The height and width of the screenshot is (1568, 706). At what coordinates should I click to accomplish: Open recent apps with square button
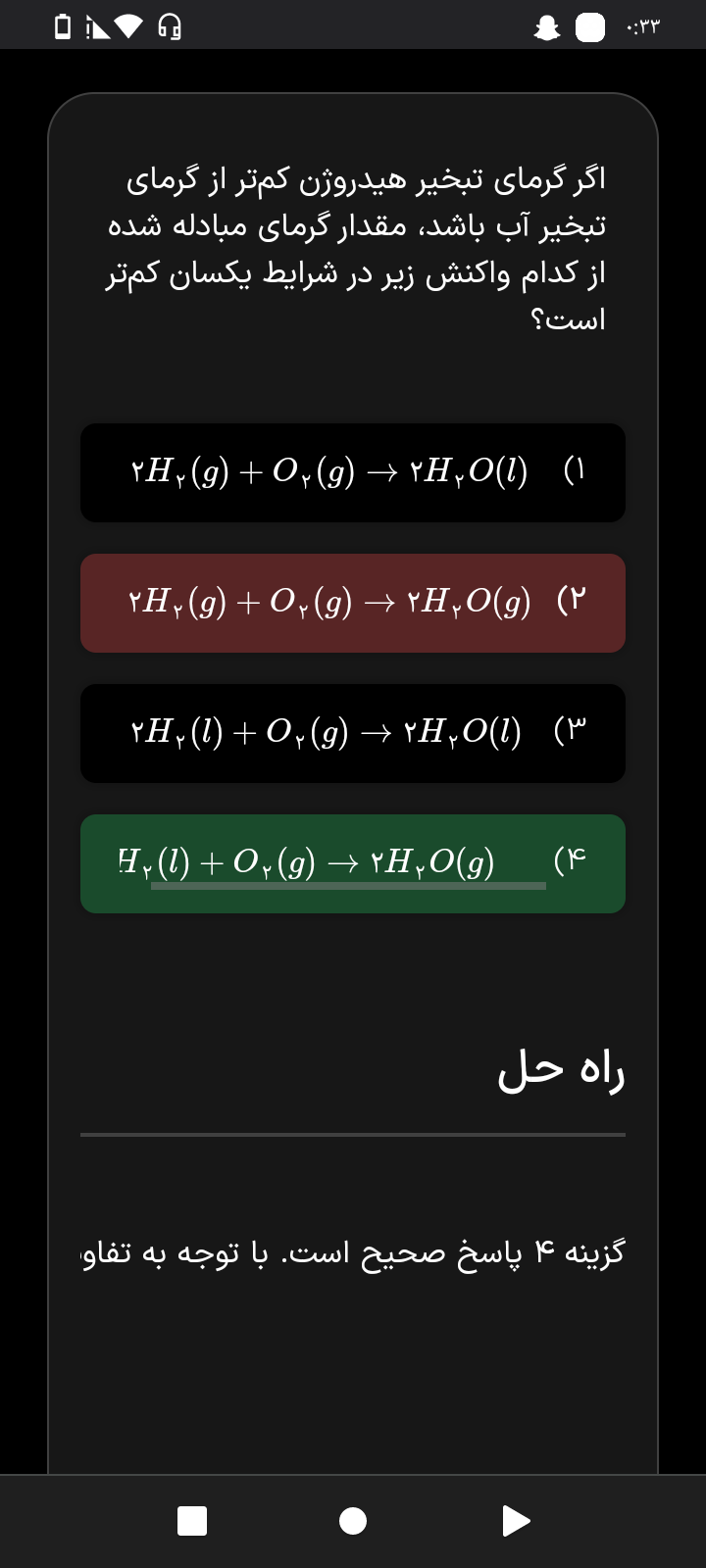[x=192, y=1521]
